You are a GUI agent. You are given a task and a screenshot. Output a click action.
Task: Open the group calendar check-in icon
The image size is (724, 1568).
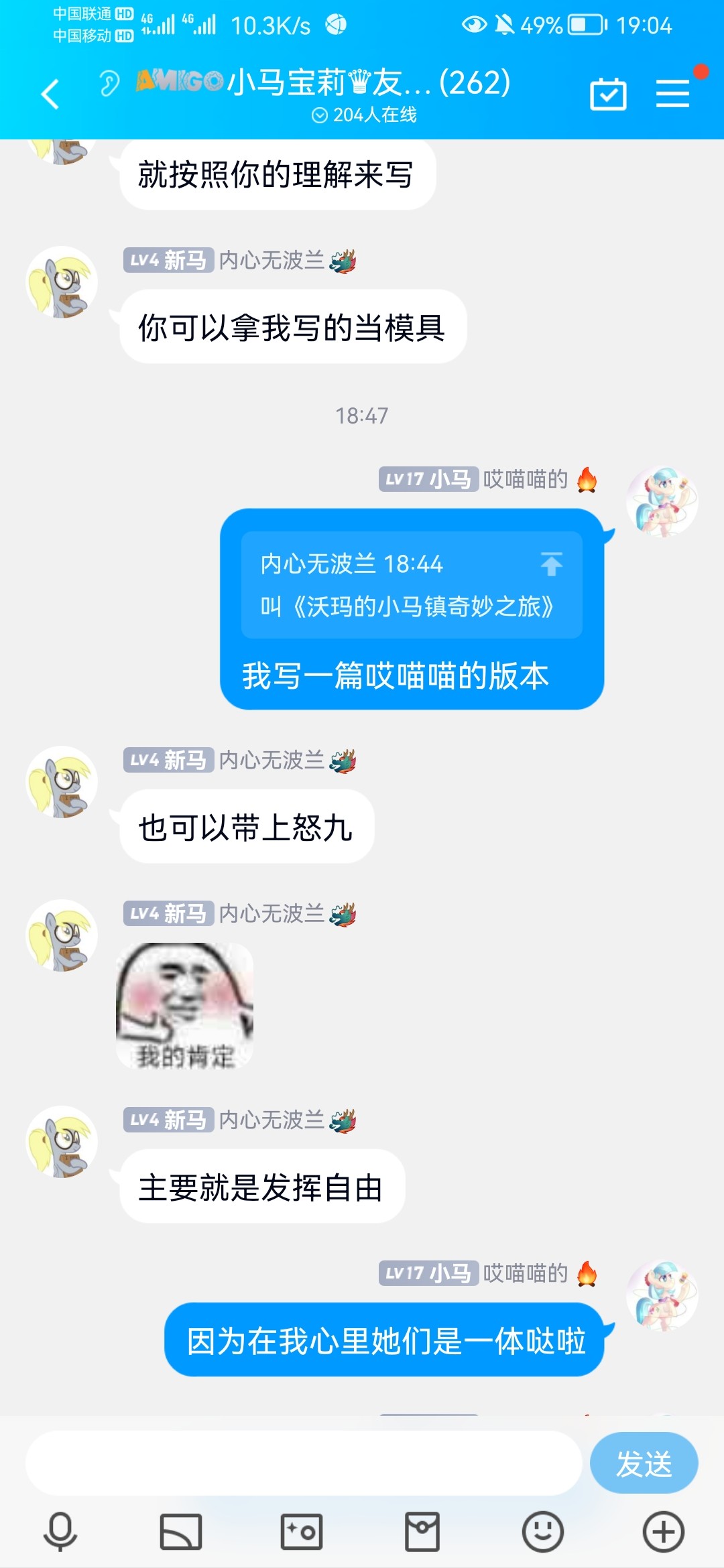(608, 94)
